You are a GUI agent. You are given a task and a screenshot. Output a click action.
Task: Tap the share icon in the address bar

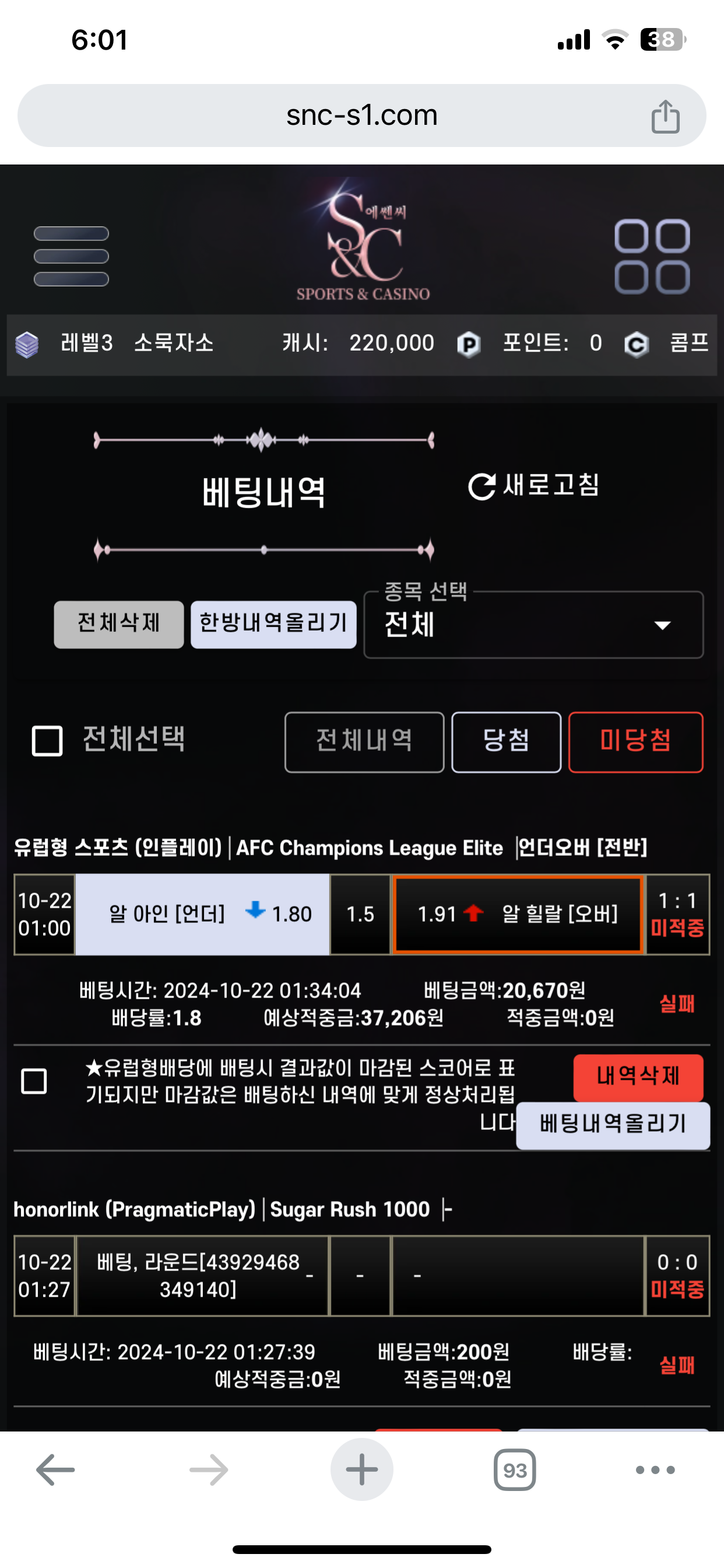[x=665, y=116]
